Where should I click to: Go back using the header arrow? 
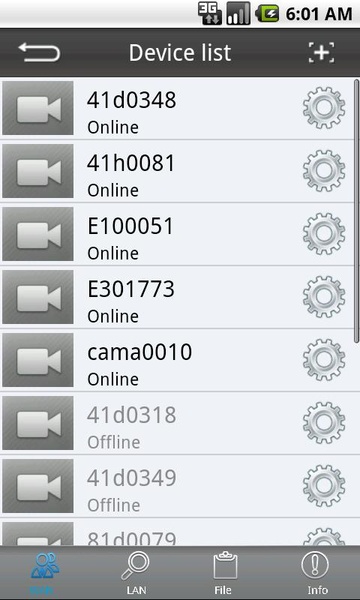click(39, 52)
